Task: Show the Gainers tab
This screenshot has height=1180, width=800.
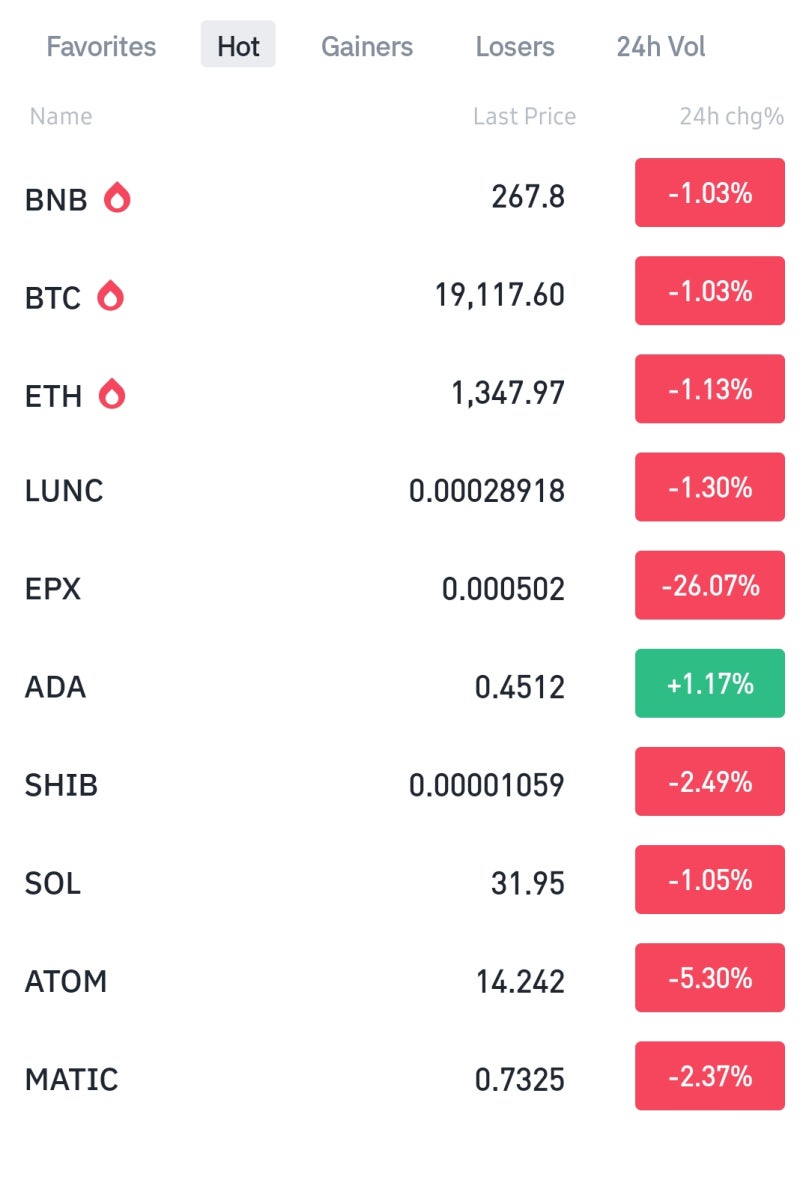Action: 366,47
